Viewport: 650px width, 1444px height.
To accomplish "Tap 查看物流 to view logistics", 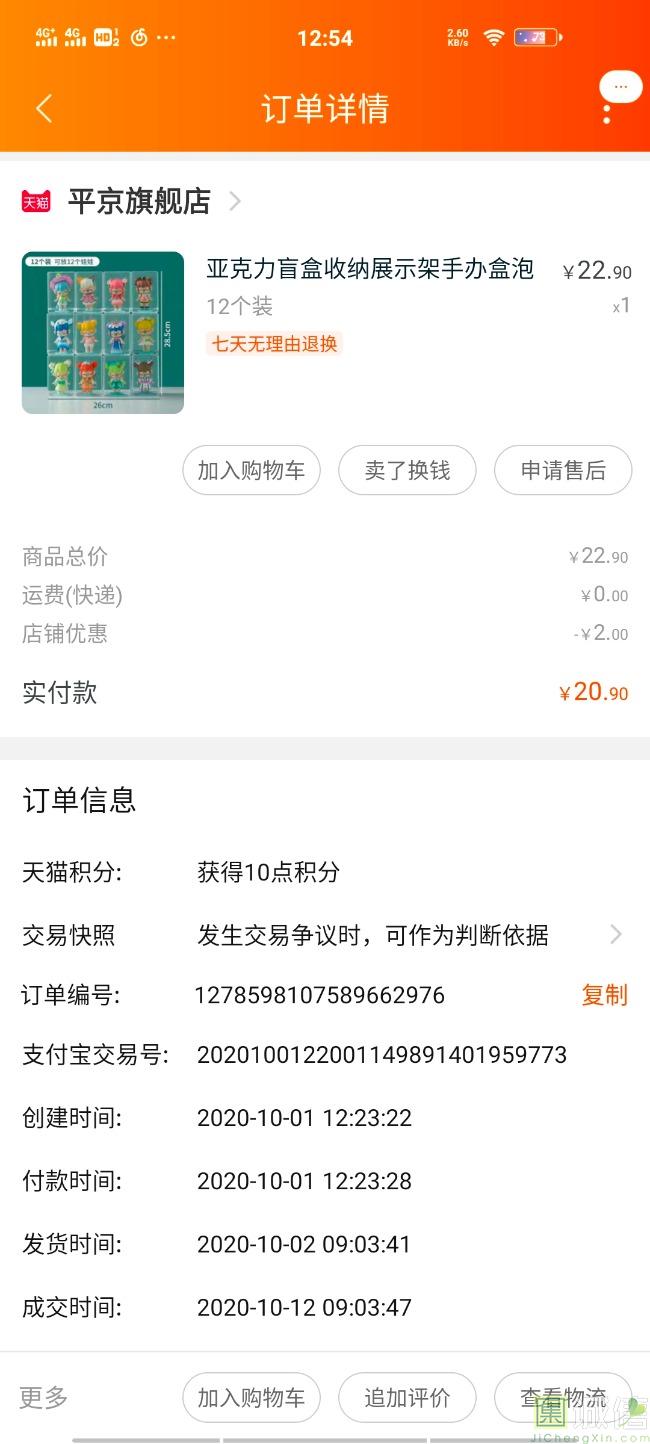I will [563, 1397].
